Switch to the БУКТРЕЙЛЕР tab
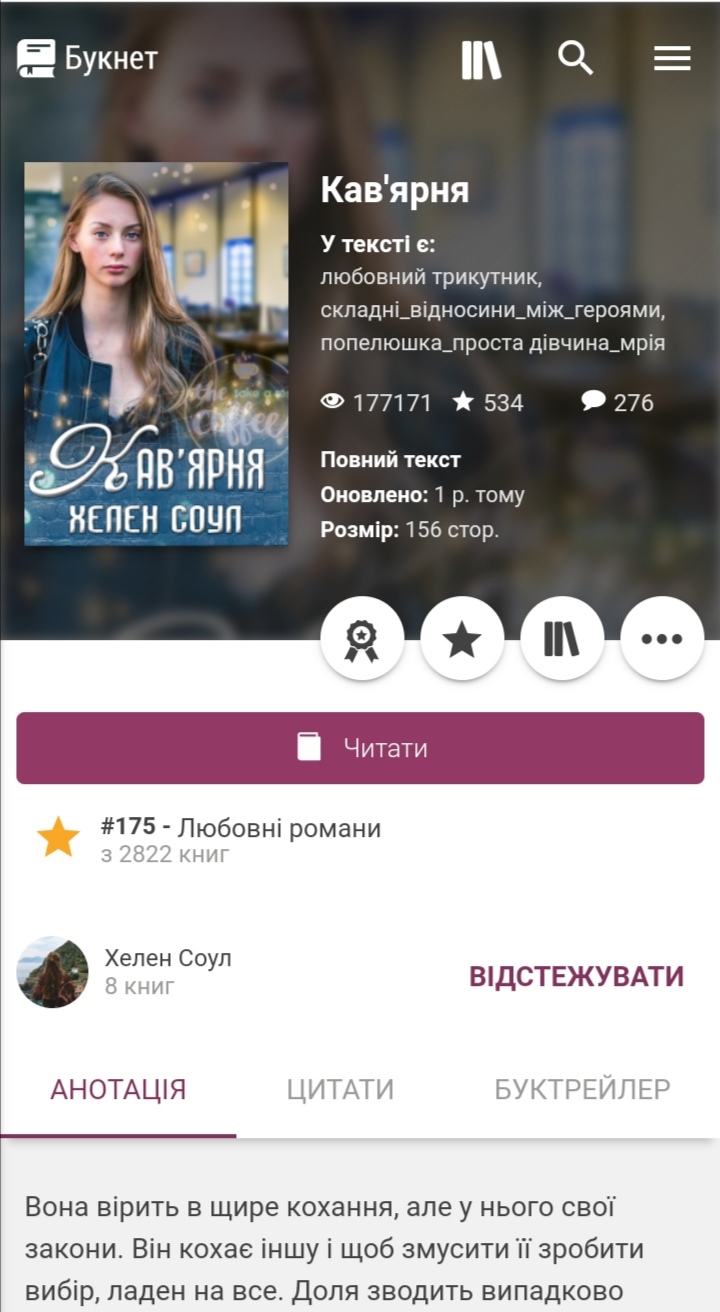Image resolution: width=720 pixels, height=1312 pixels. pos(582,1089)
